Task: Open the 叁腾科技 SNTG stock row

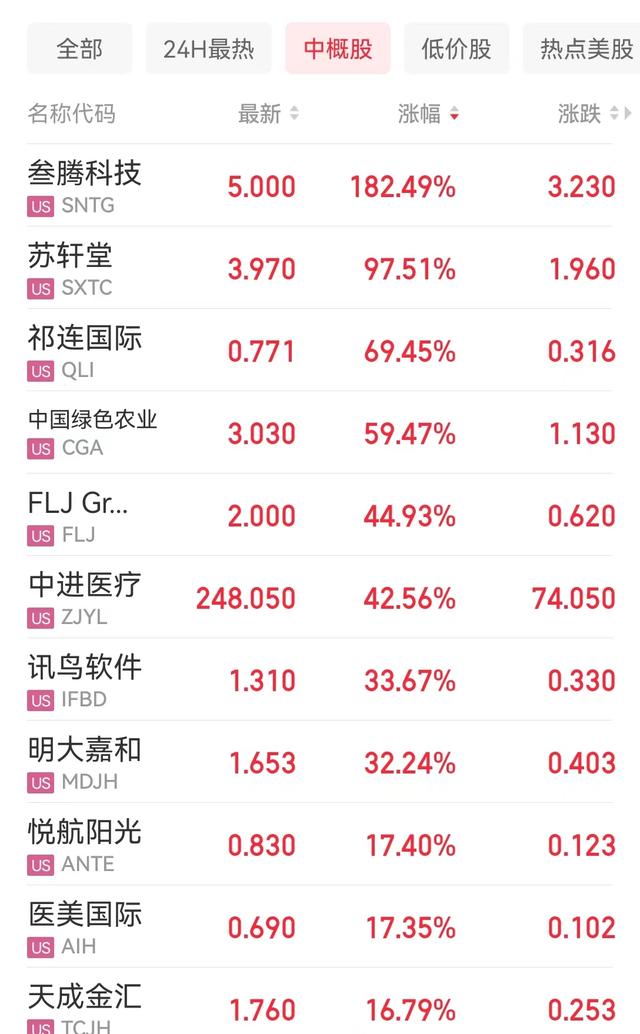Action: pos(320,185)
